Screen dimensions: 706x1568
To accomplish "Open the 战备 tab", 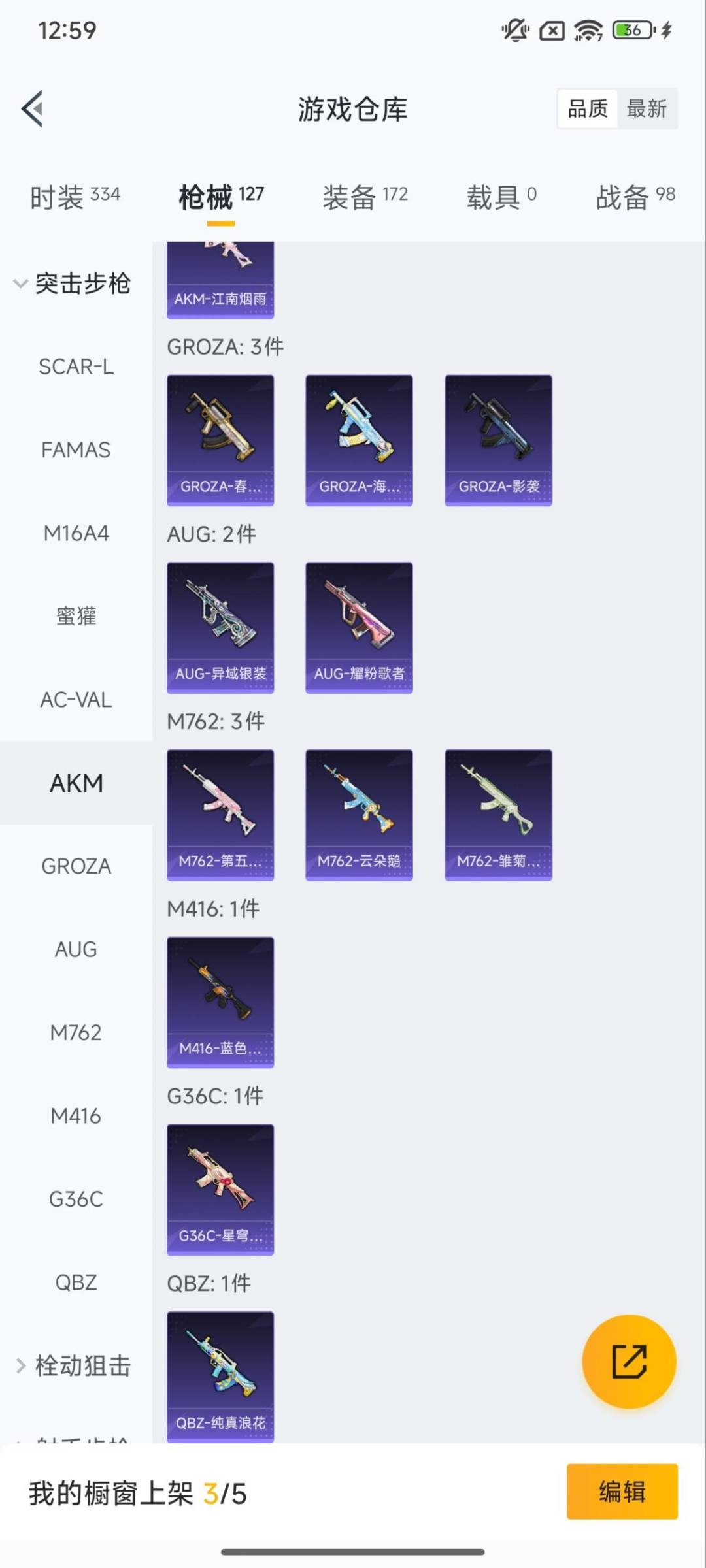I will [635, 197].
